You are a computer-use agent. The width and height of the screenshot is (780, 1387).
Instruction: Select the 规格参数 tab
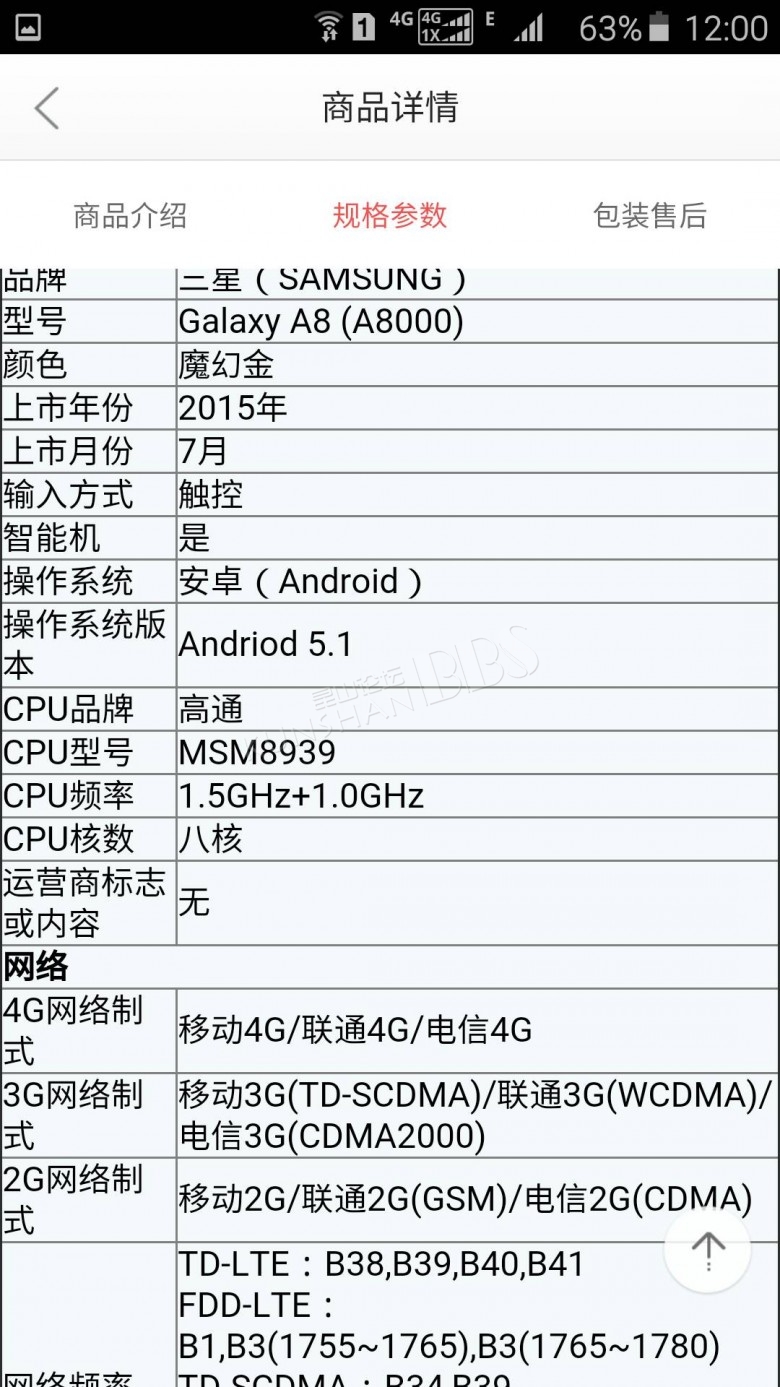click(x=390, y=215)
